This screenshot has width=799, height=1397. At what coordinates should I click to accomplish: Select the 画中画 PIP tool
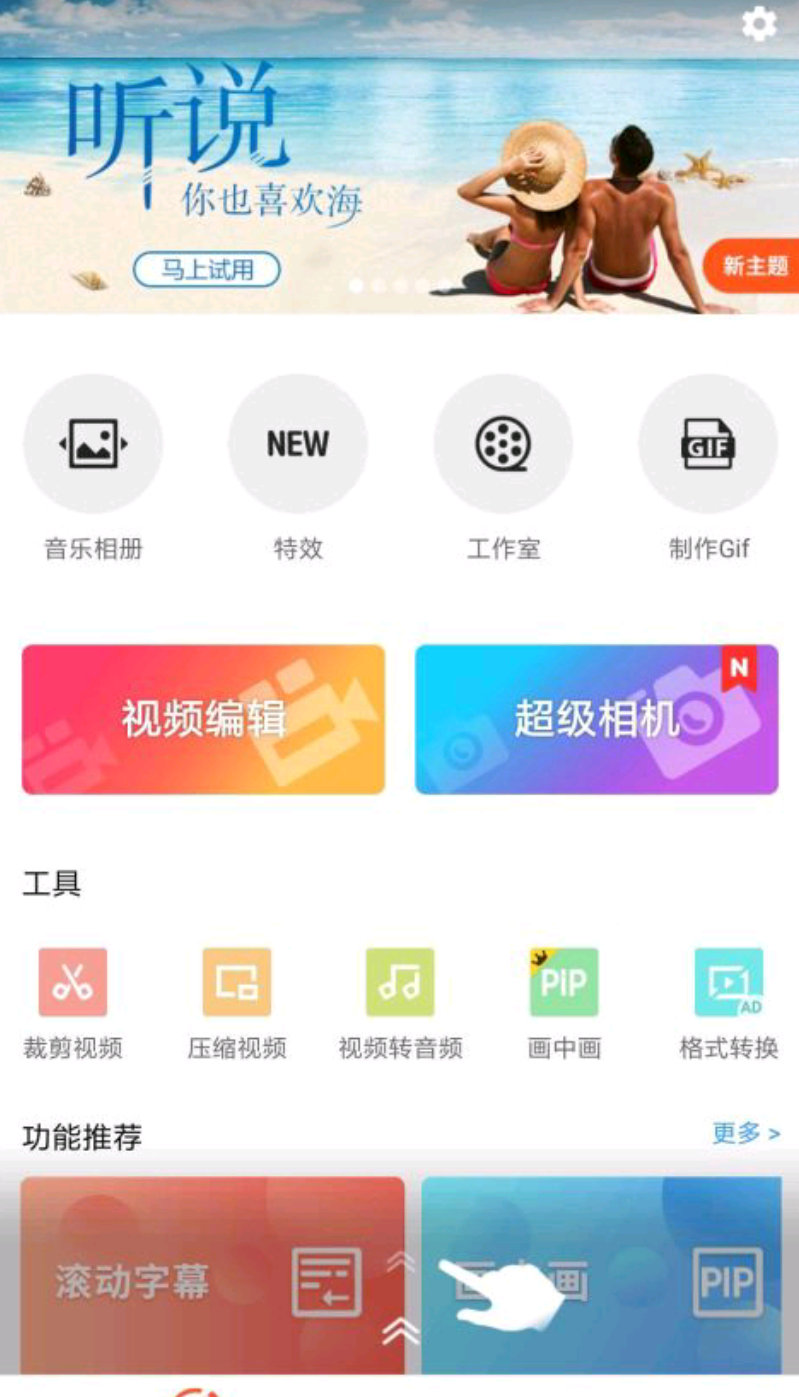click(563, 982)
